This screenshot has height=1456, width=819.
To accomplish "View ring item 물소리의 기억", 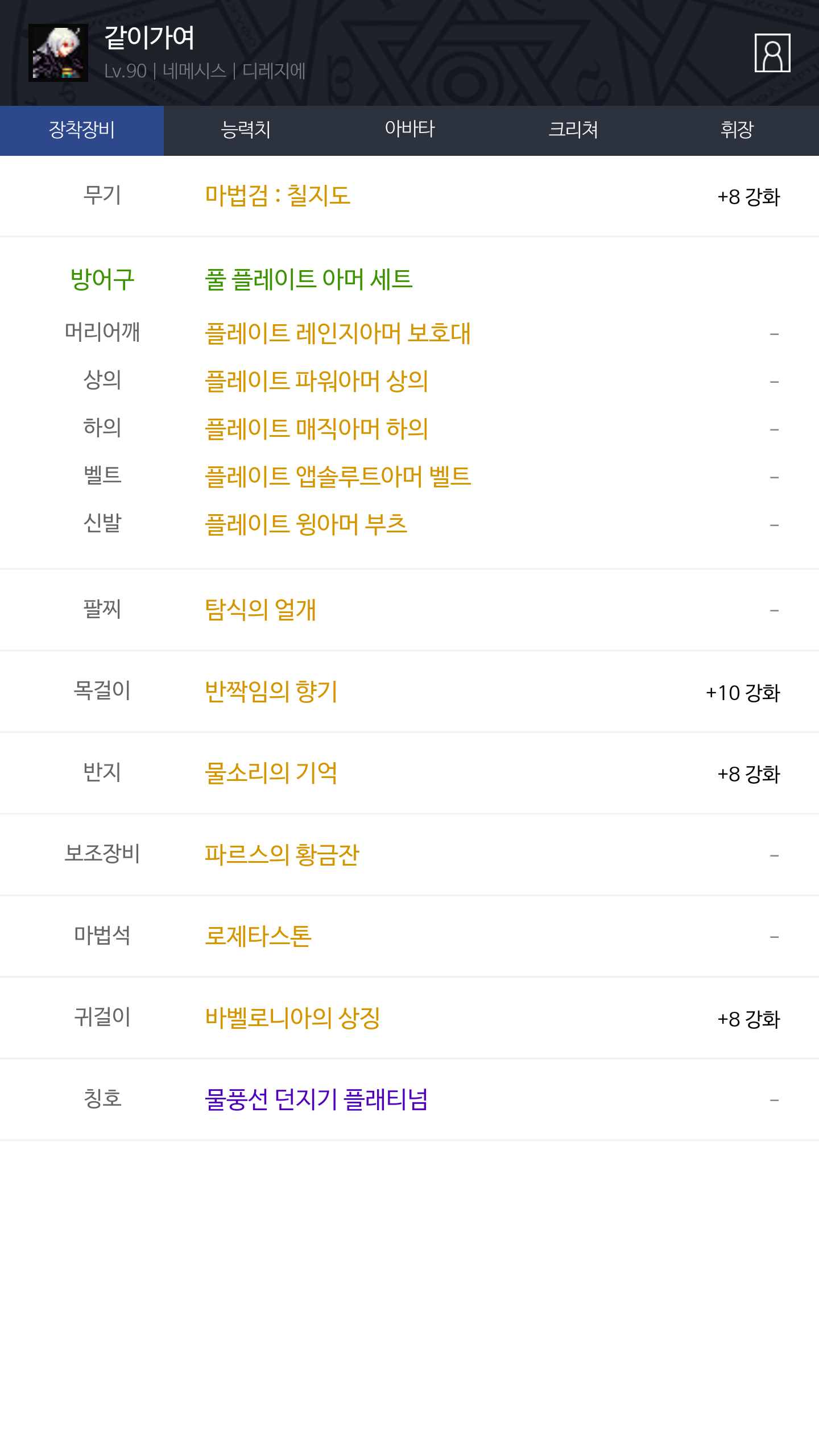I will coord(271,773).
